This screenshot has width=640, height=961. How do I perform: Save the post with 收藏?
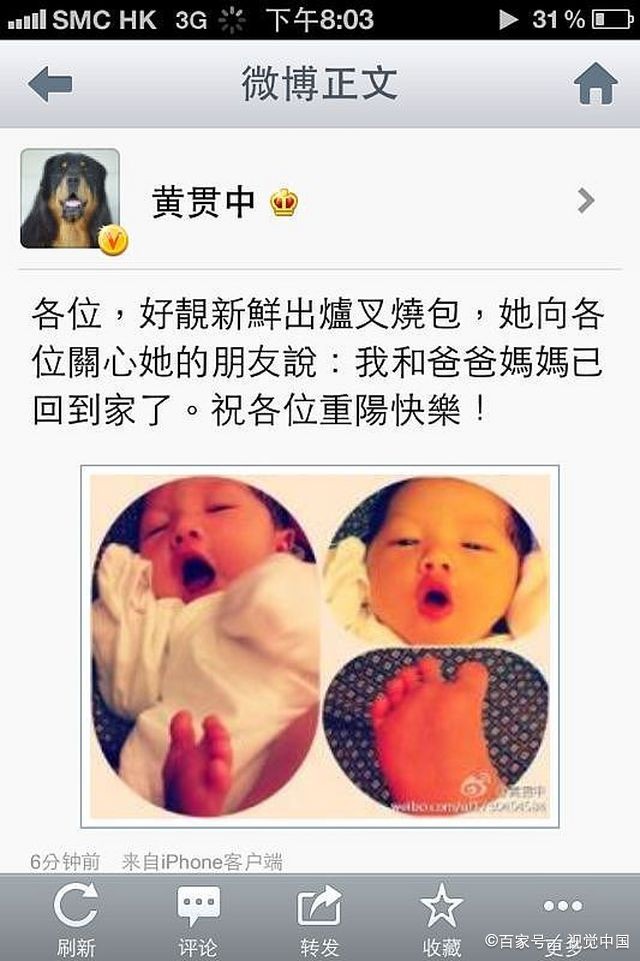[441, 918]
